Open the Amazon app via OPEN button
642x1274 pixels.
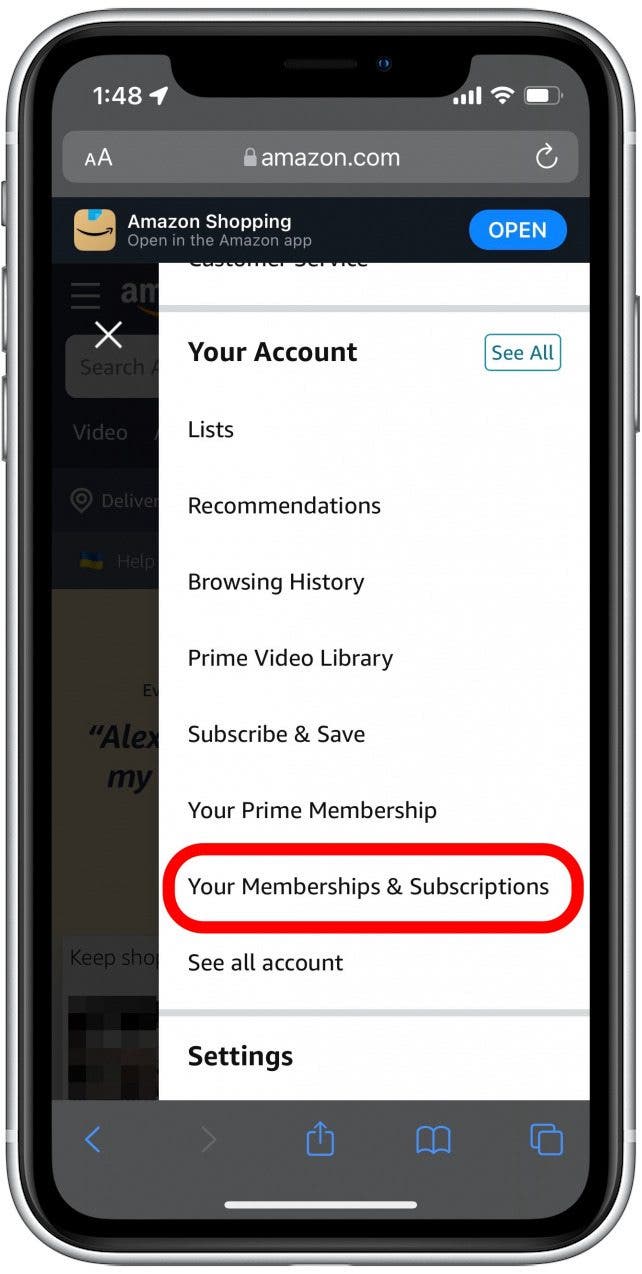517,230
